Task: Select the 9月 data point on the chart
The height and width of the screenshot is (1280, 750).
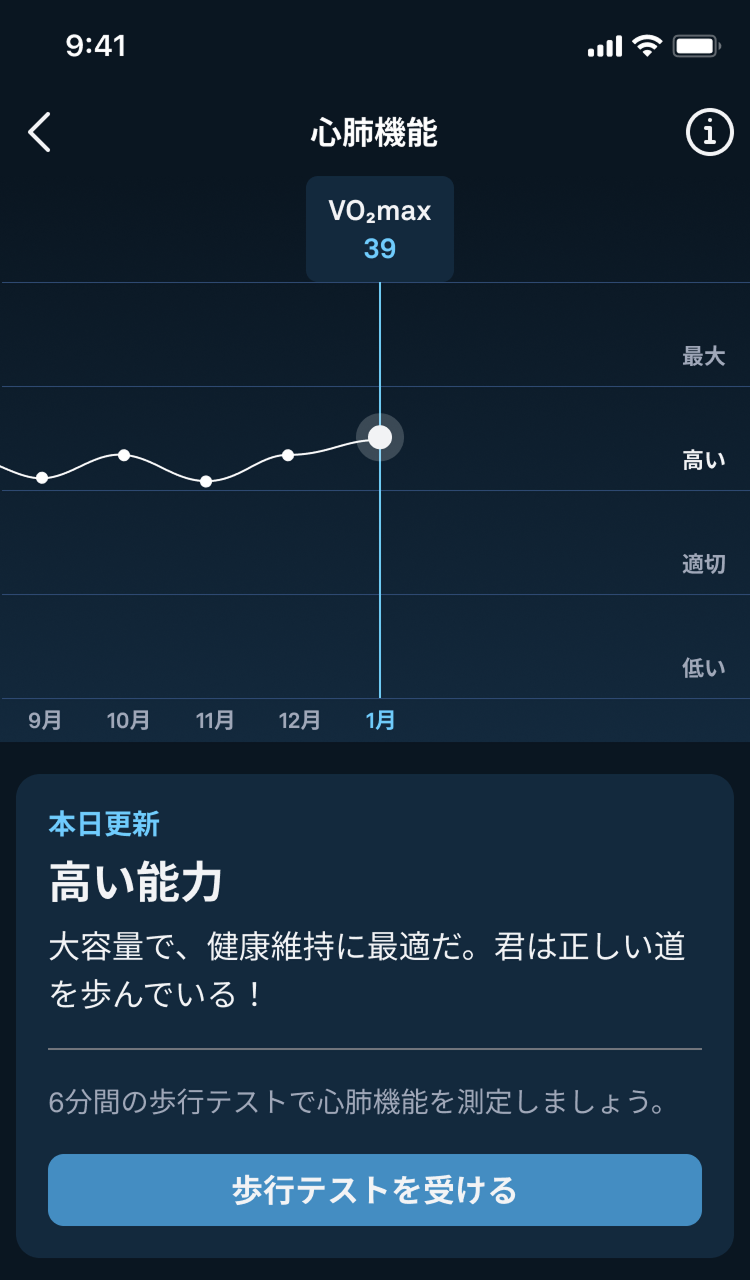Action: [42, 477]
